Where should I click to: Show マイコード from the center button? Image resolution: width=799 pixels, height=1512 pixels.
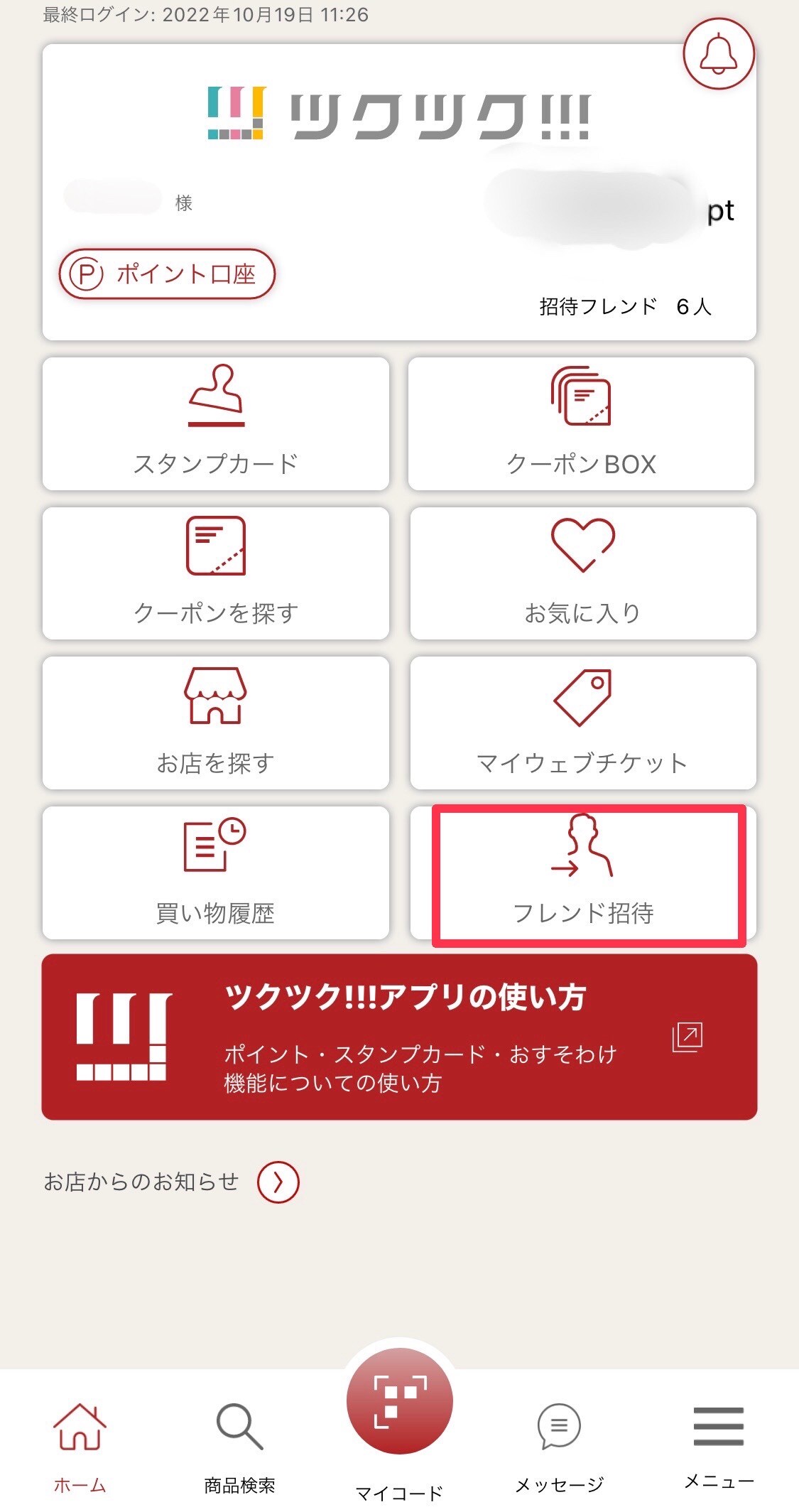[x=399, y=1403]
